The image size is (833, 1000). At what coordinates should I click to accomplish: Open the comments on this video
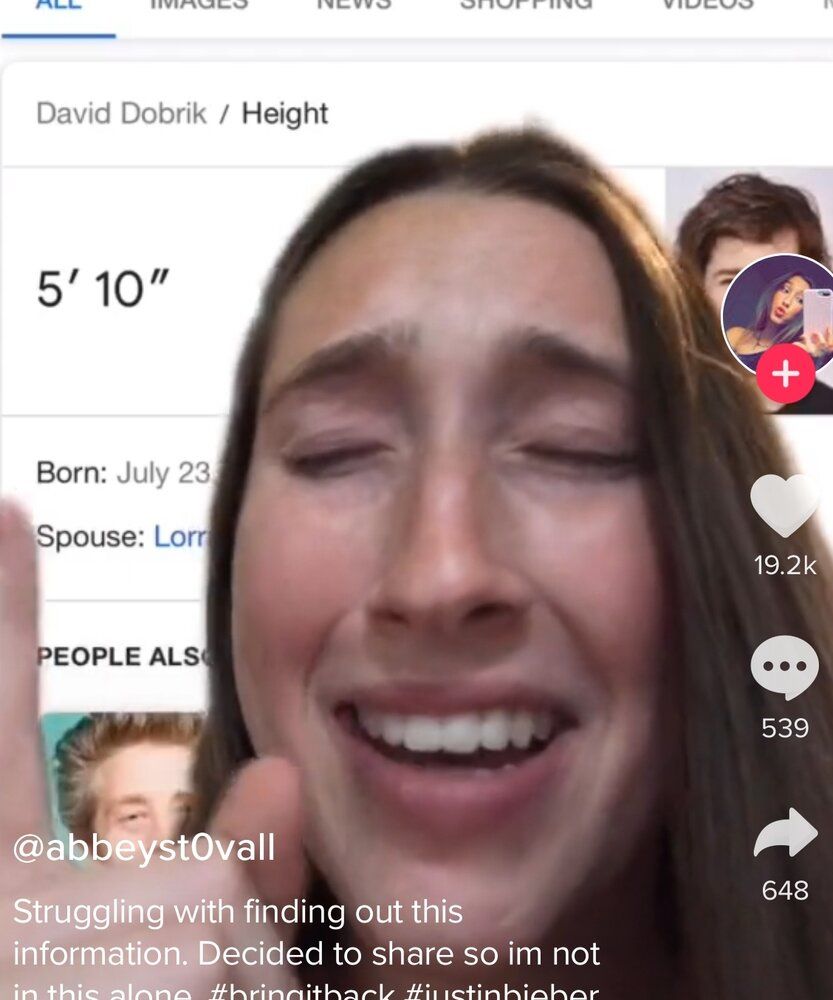[785, 668]
